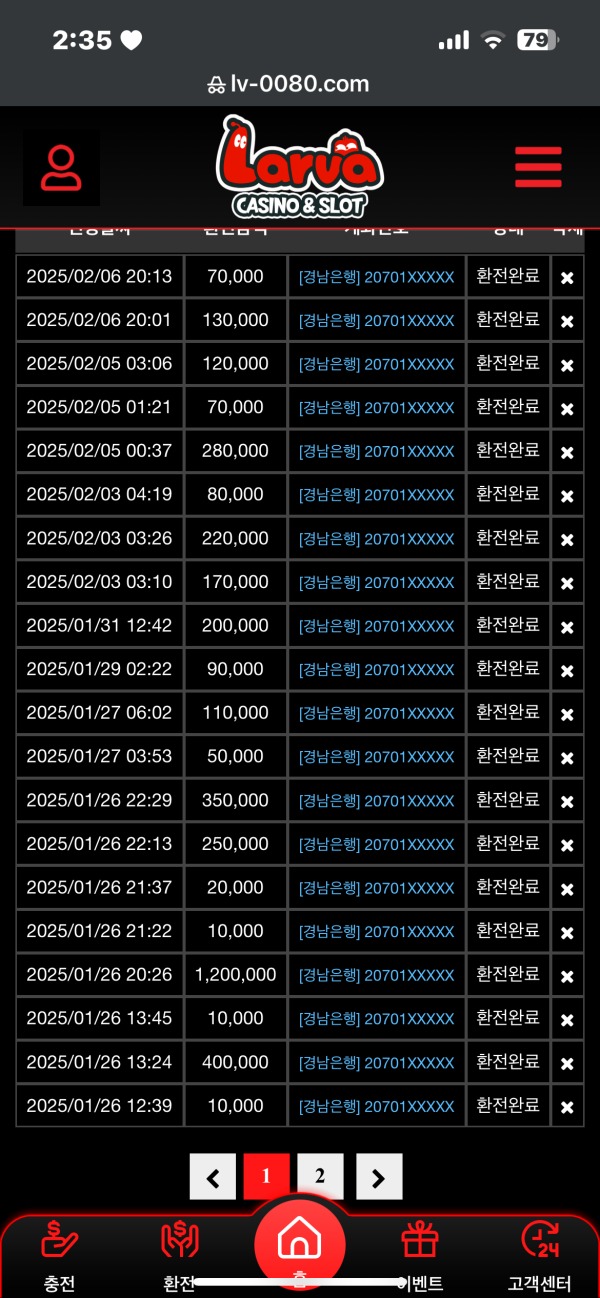Delete the 2025/02/06 20:13 withdrawal record

(x=567, y=277)
